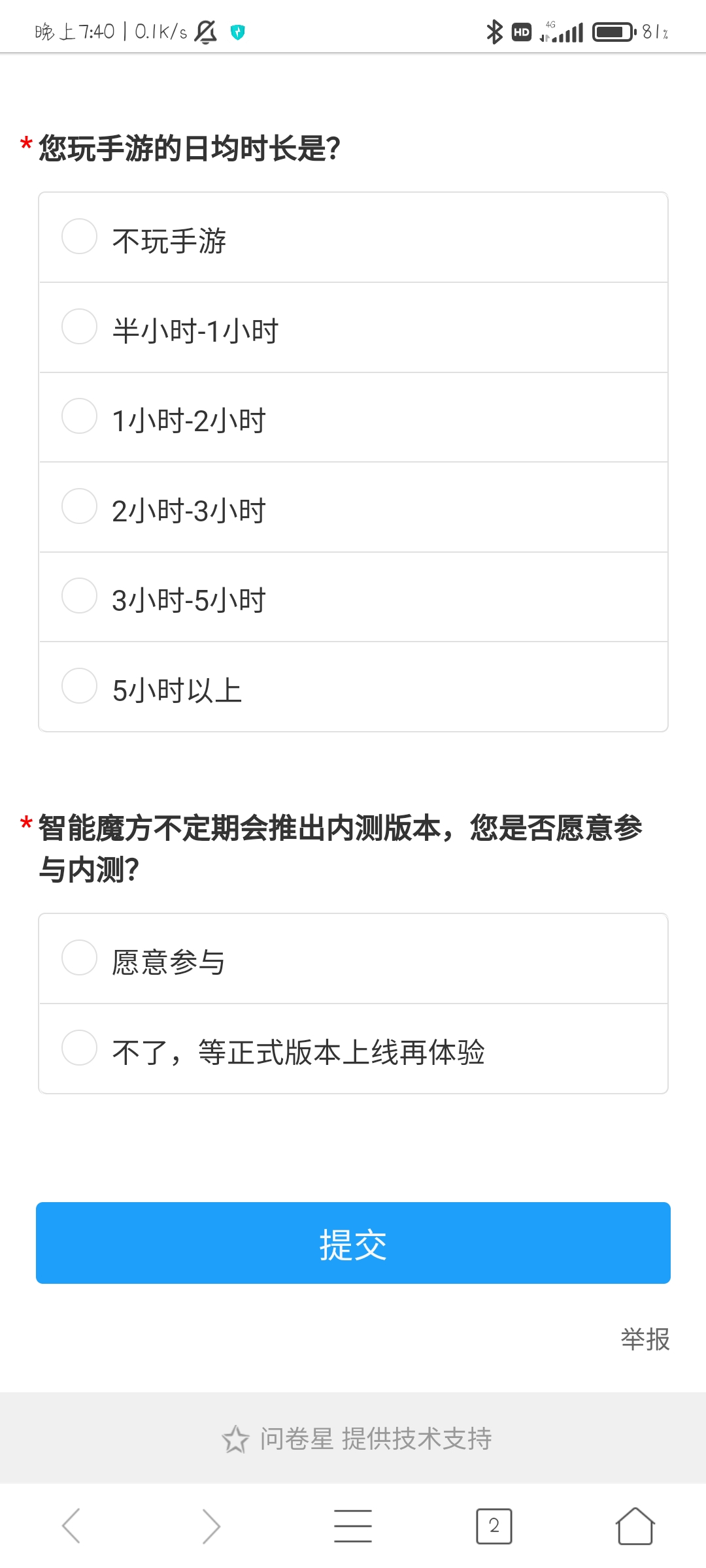The height and width of the screenshot is (1568, 706).
Task: Select 5小时以上 playtime
Action: pyautogui.click(x=353, y=687)
